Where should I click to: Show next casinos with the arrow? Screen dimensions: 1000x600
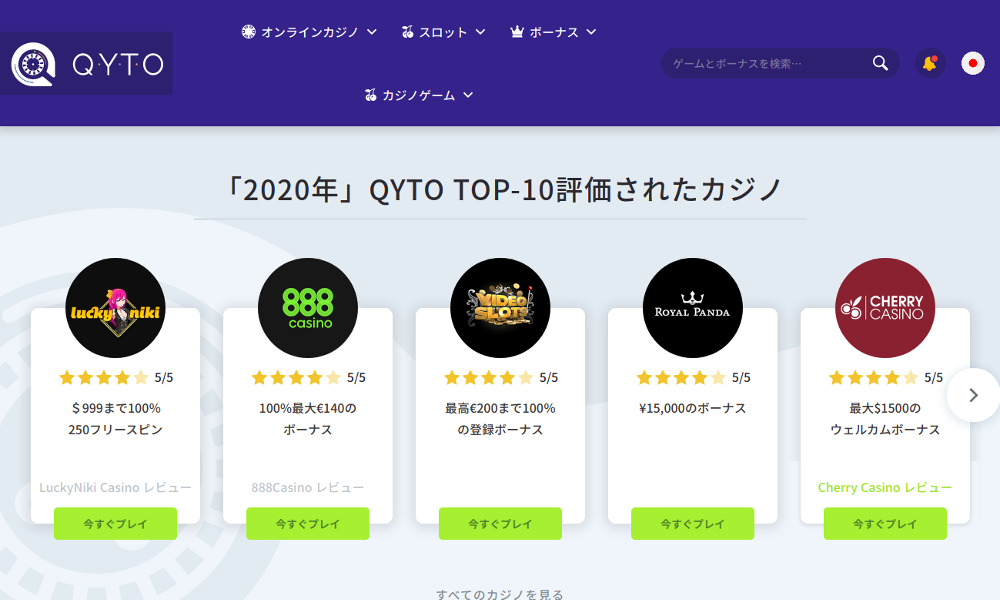(973, 395)
